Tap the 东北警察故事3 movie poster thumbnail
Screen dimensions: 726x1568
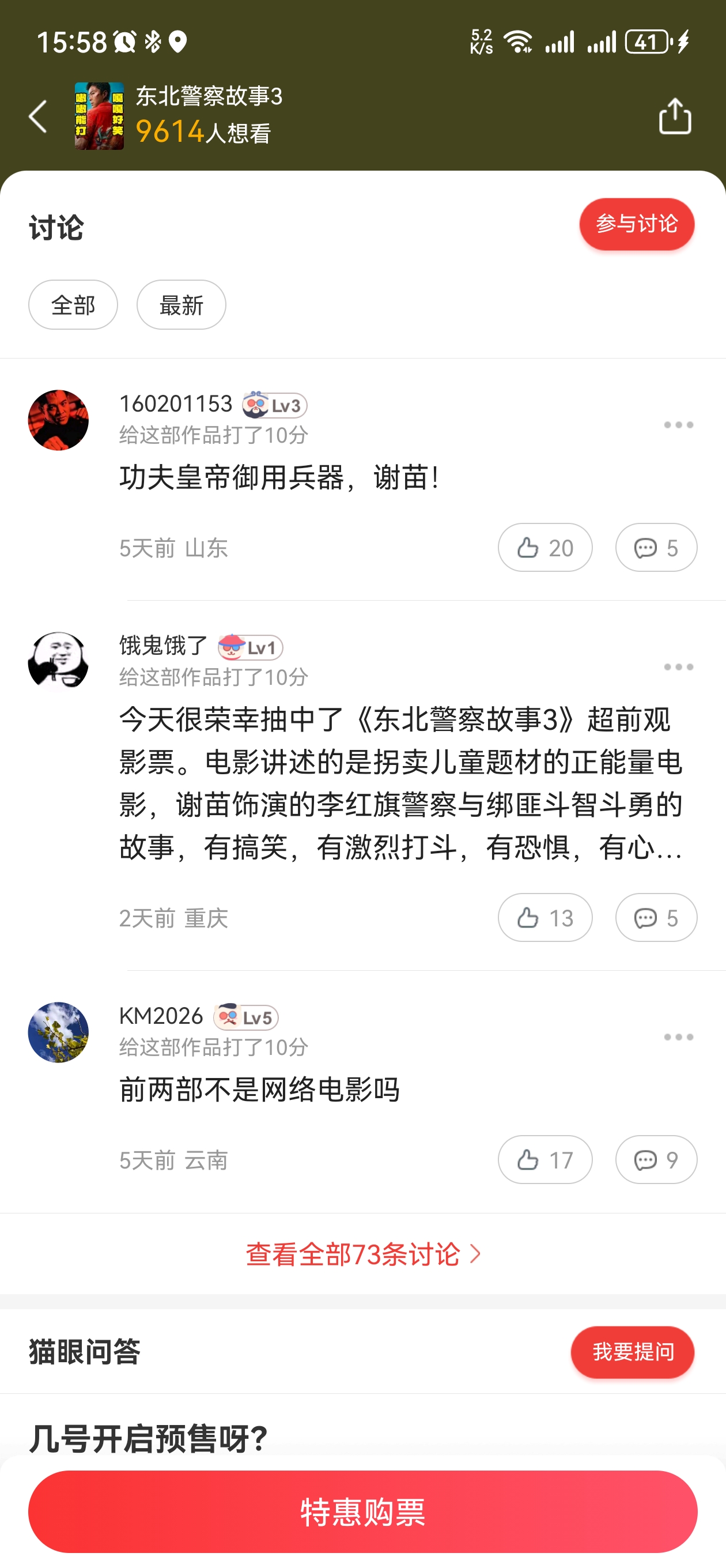point(100,116)
